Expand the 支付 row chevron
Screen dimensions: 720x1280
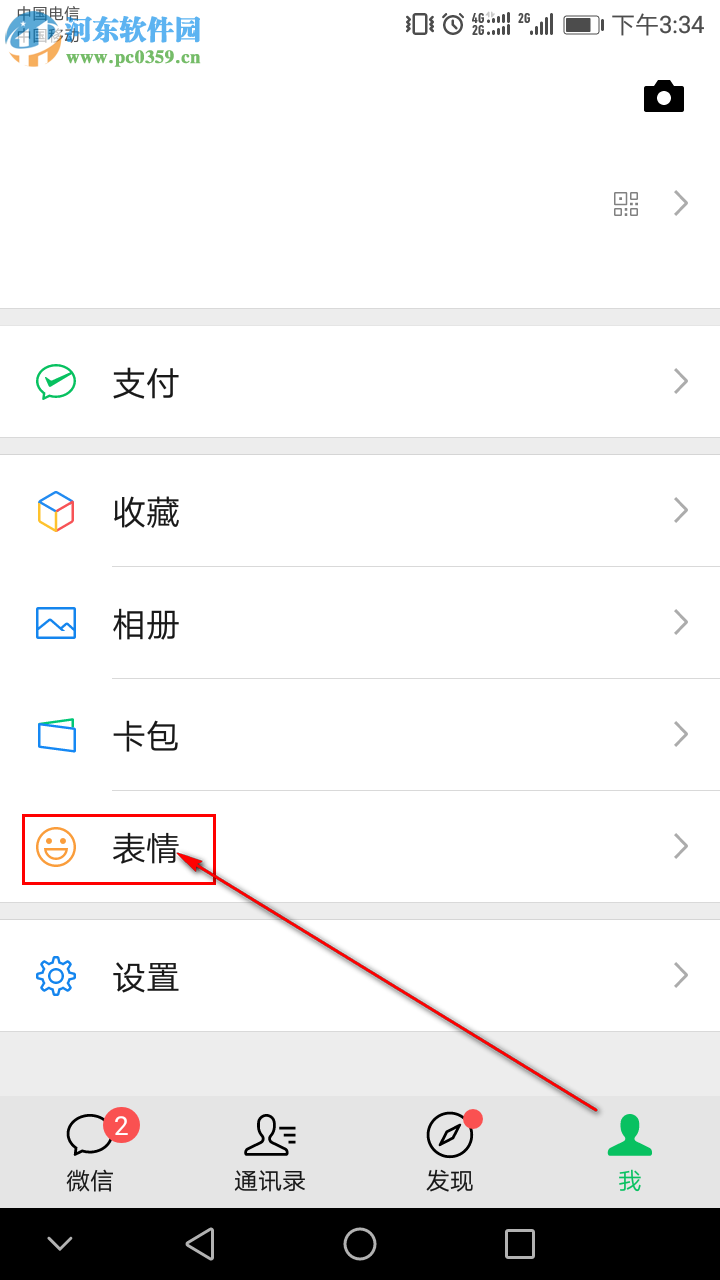point(681,381)
